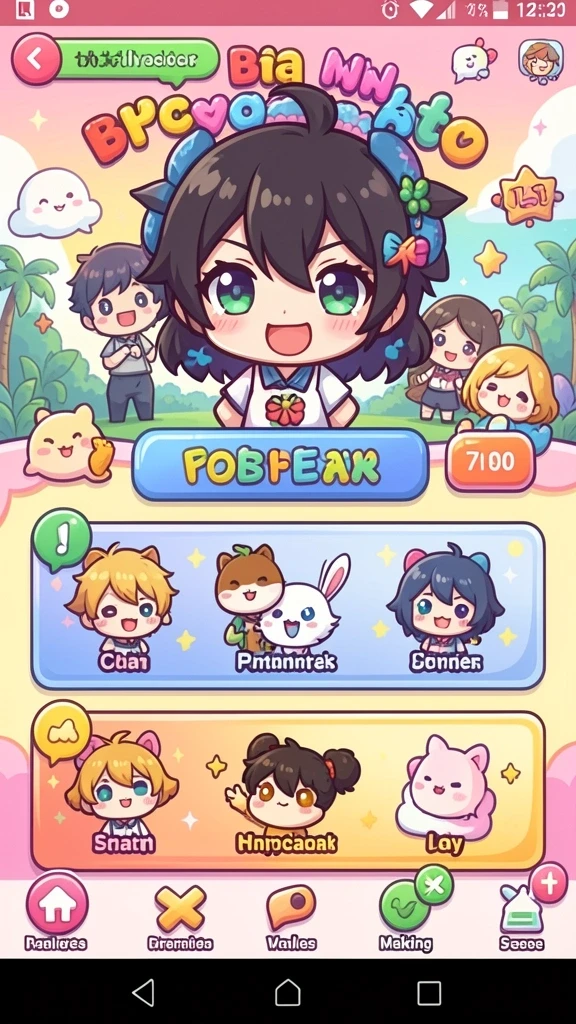Open the Vailes speech bubble tab
The width and height of the screenshot is (576, 1024).
tap(291, 916)
